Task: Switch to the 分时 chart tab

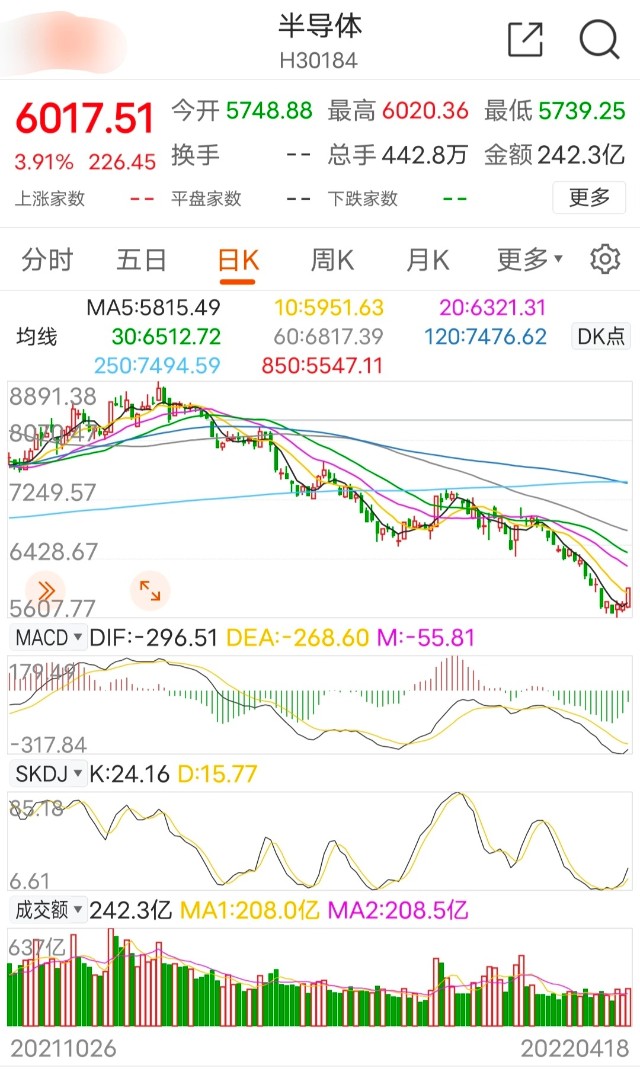Action: (x=47, y=261)
